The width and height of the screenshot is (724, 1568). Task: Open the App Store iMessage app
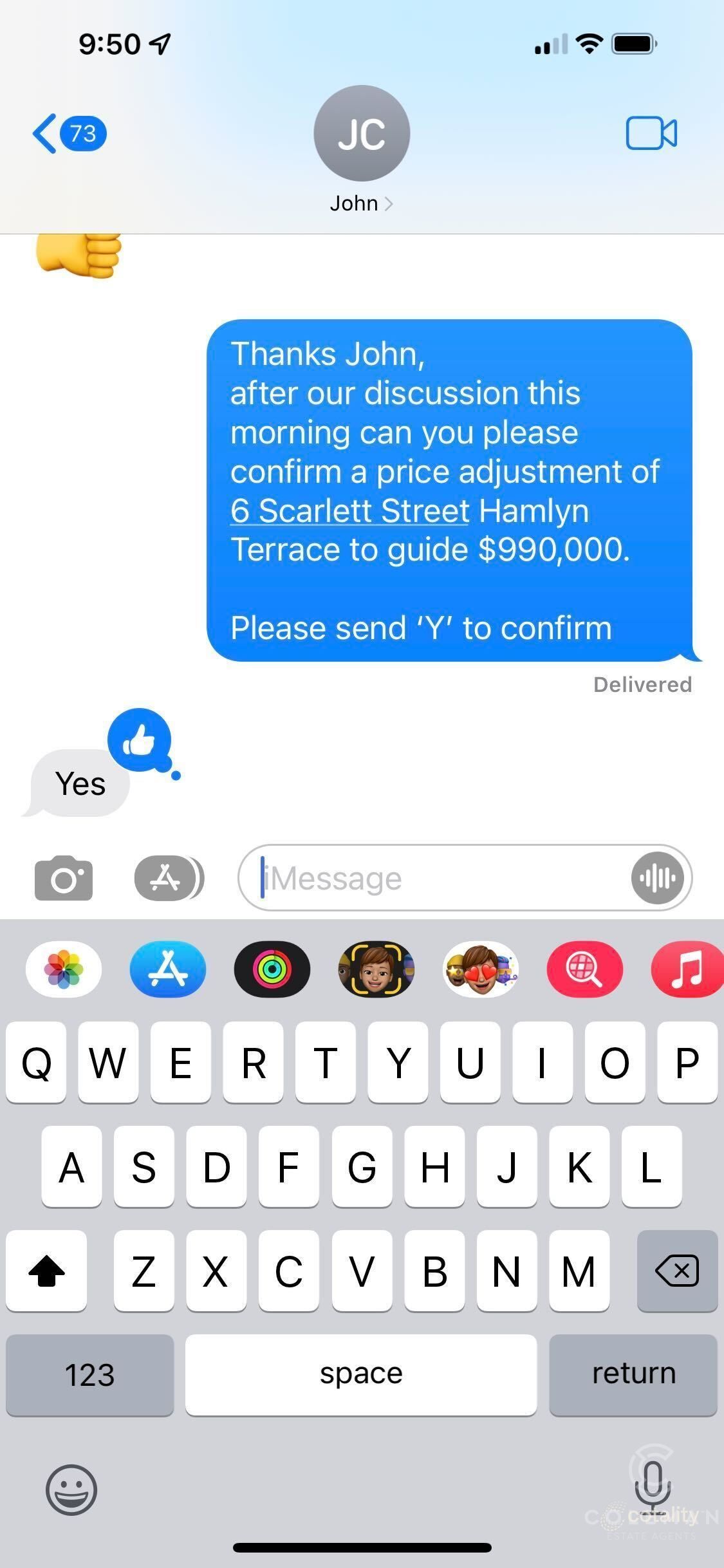pyautogui.click(x=167, y=969)
